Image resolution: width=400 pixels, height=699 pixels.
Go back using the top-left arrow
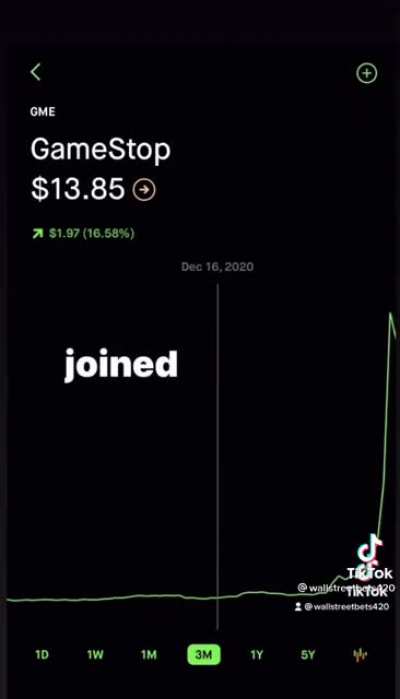(x=36, y=72)
